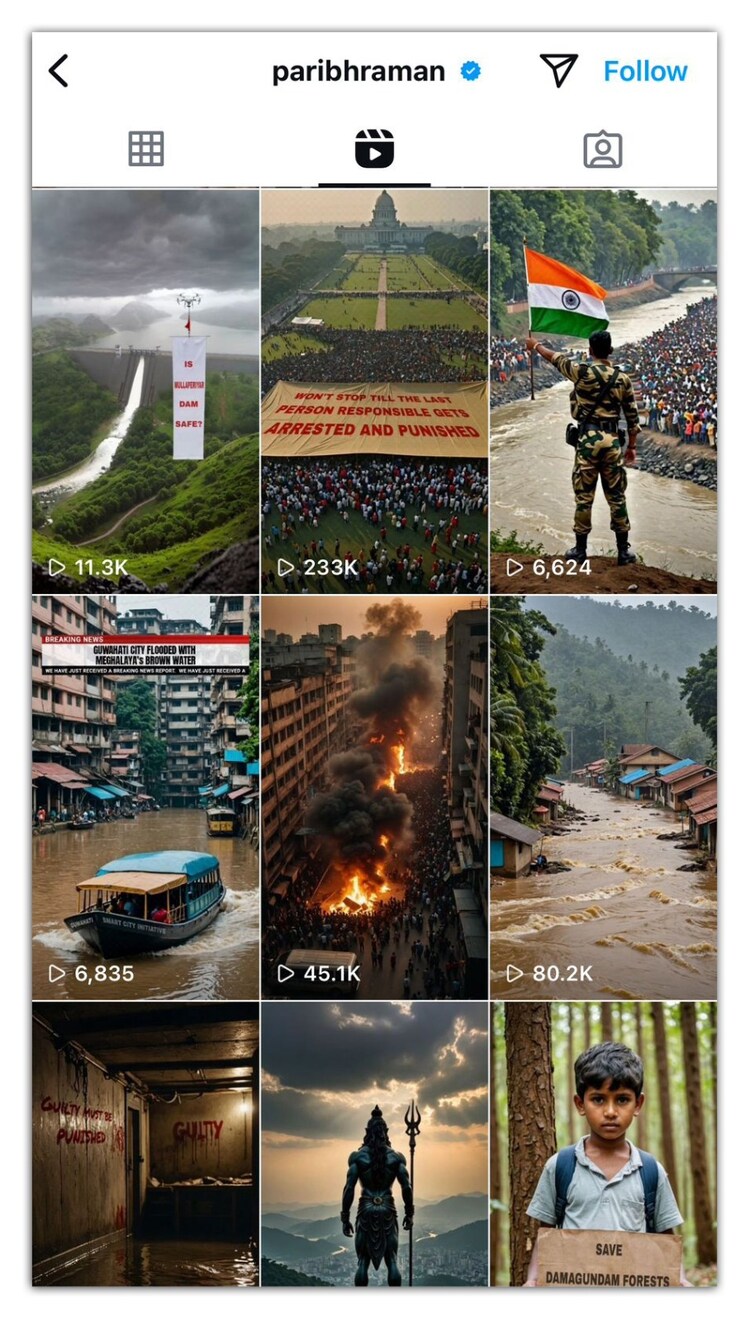Send this profile via paper plane icon
Viewport: 750px width, 1322px height.
(x=559, y=70)
